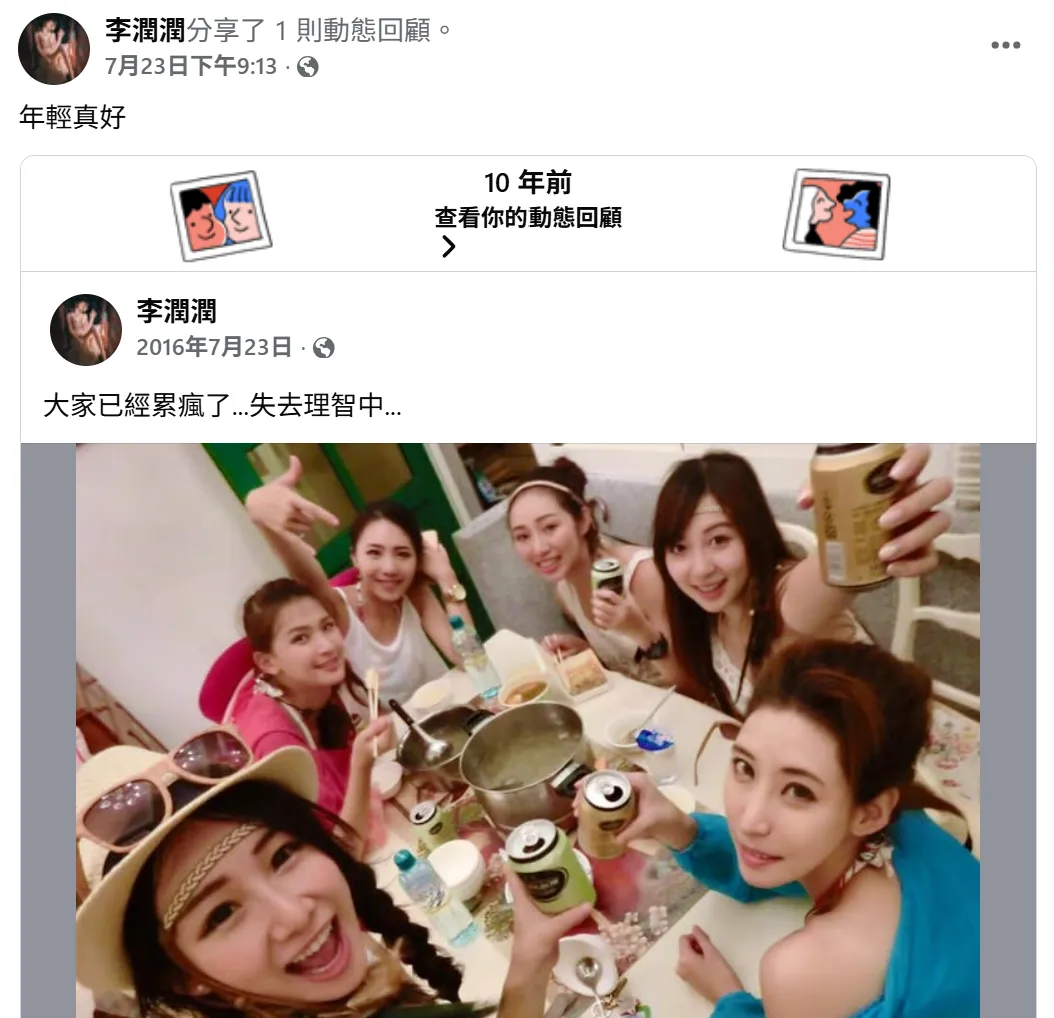This screenshot has width=1054, height=1018.
Task: Tap the top post author's profile picture
Action: pyautogui.click(x=54, y=48)
